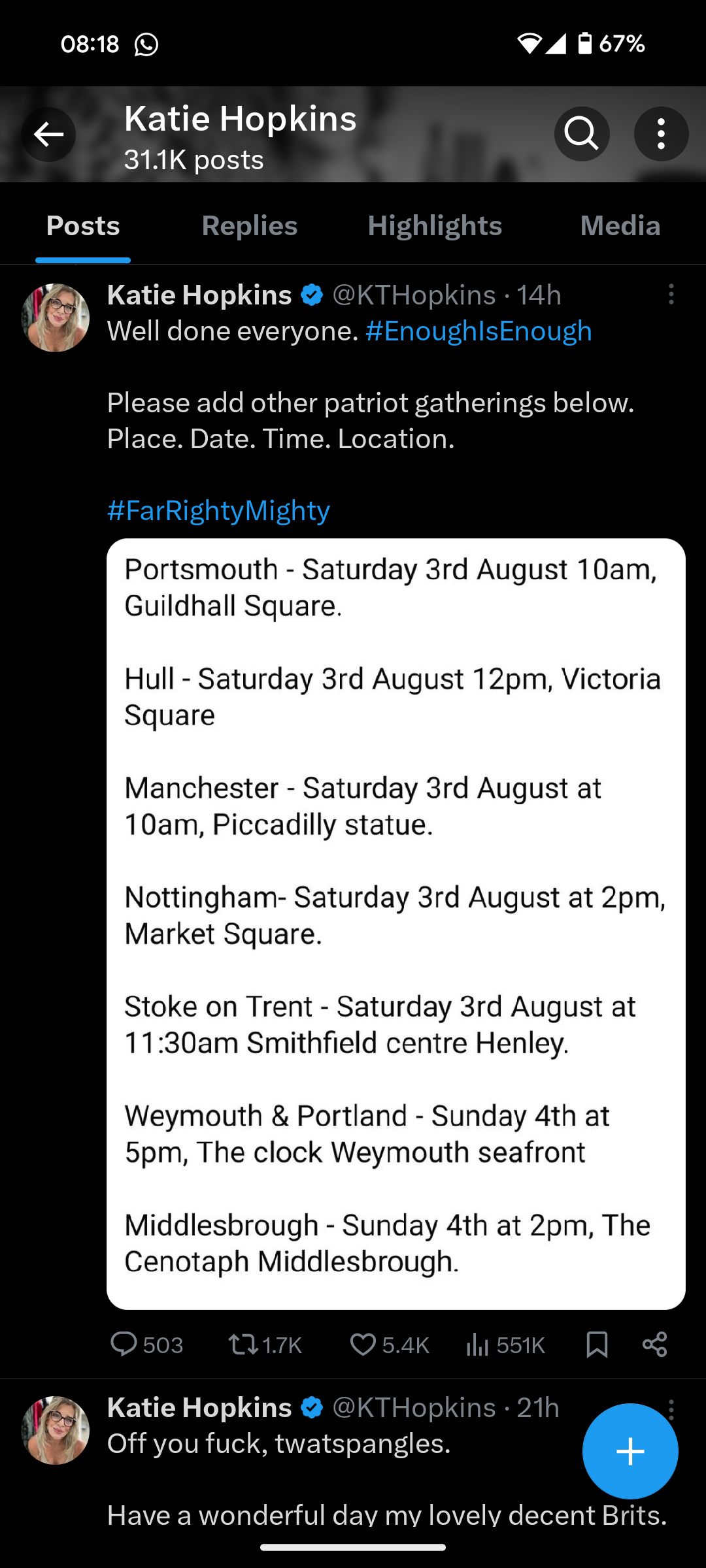The image size is (706, 1568).
Task: Open the profile overflow menu
Action: 661,134
